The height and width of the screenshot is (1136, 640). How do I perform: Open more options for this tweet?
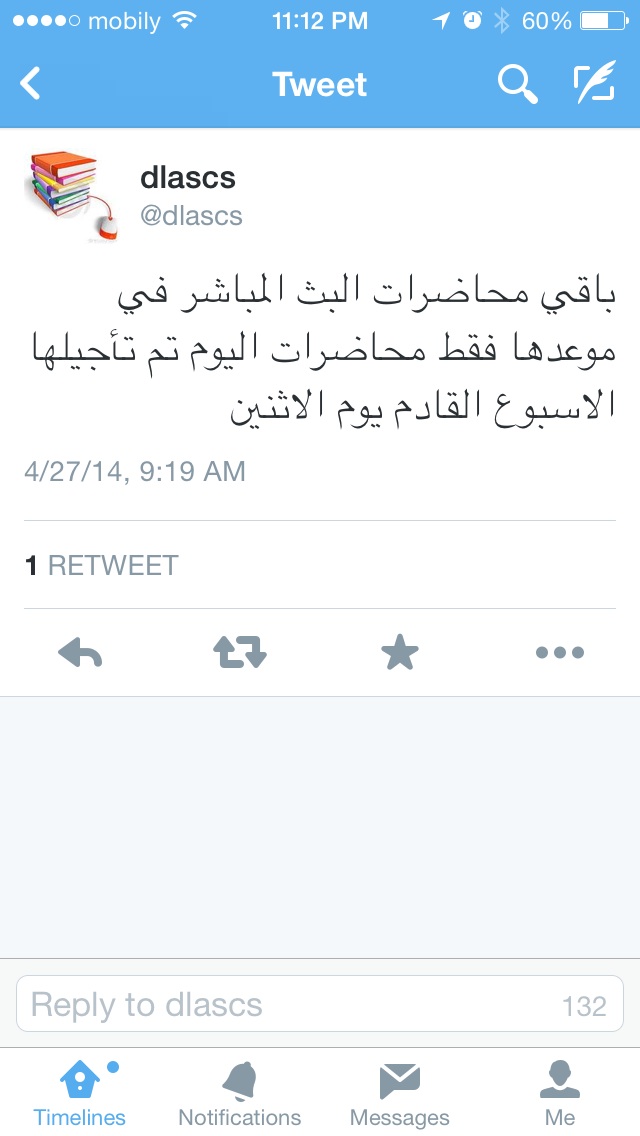click(x=560, y=652)
